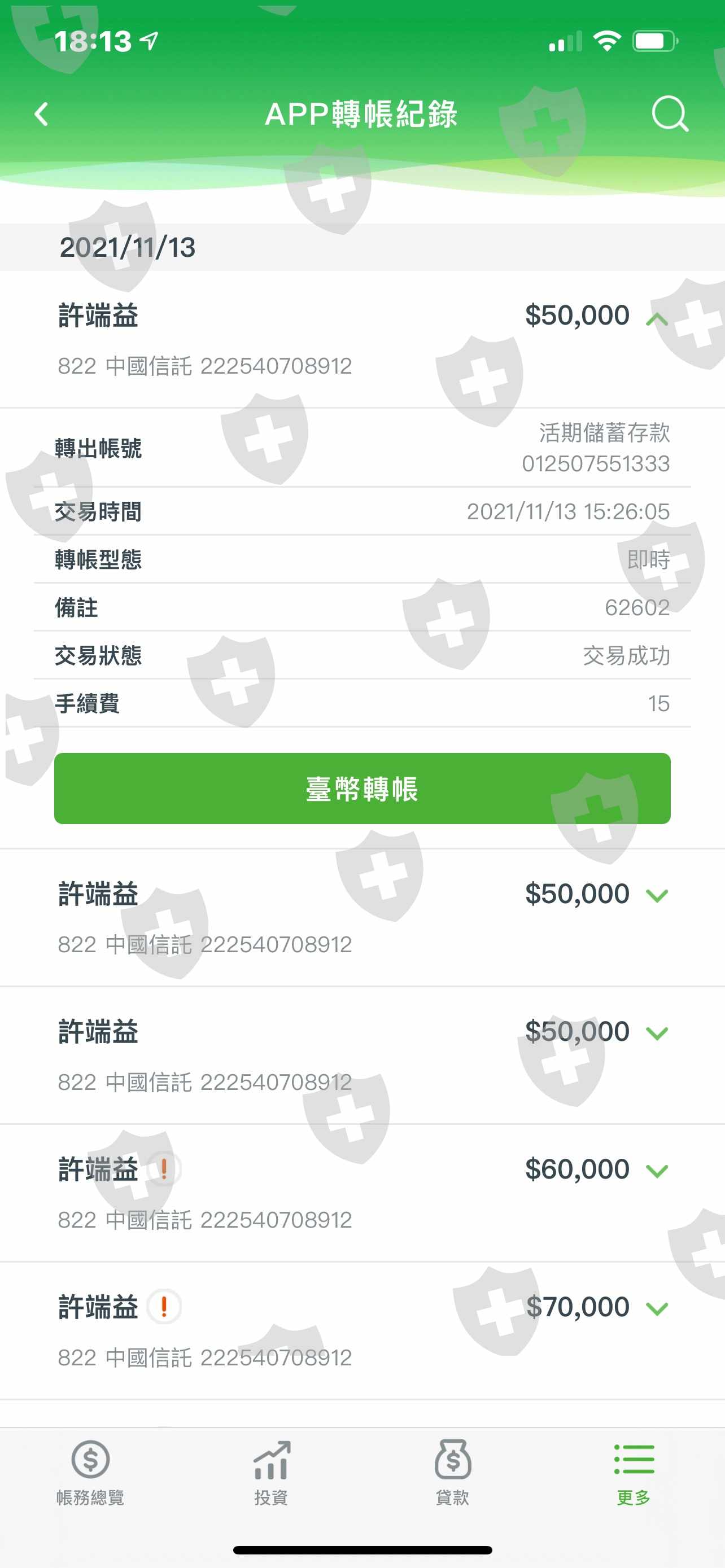Open the search magnifier icon
Image resolution: width=725 pixels, height=1568 pixels.
(x=670, y=114)
